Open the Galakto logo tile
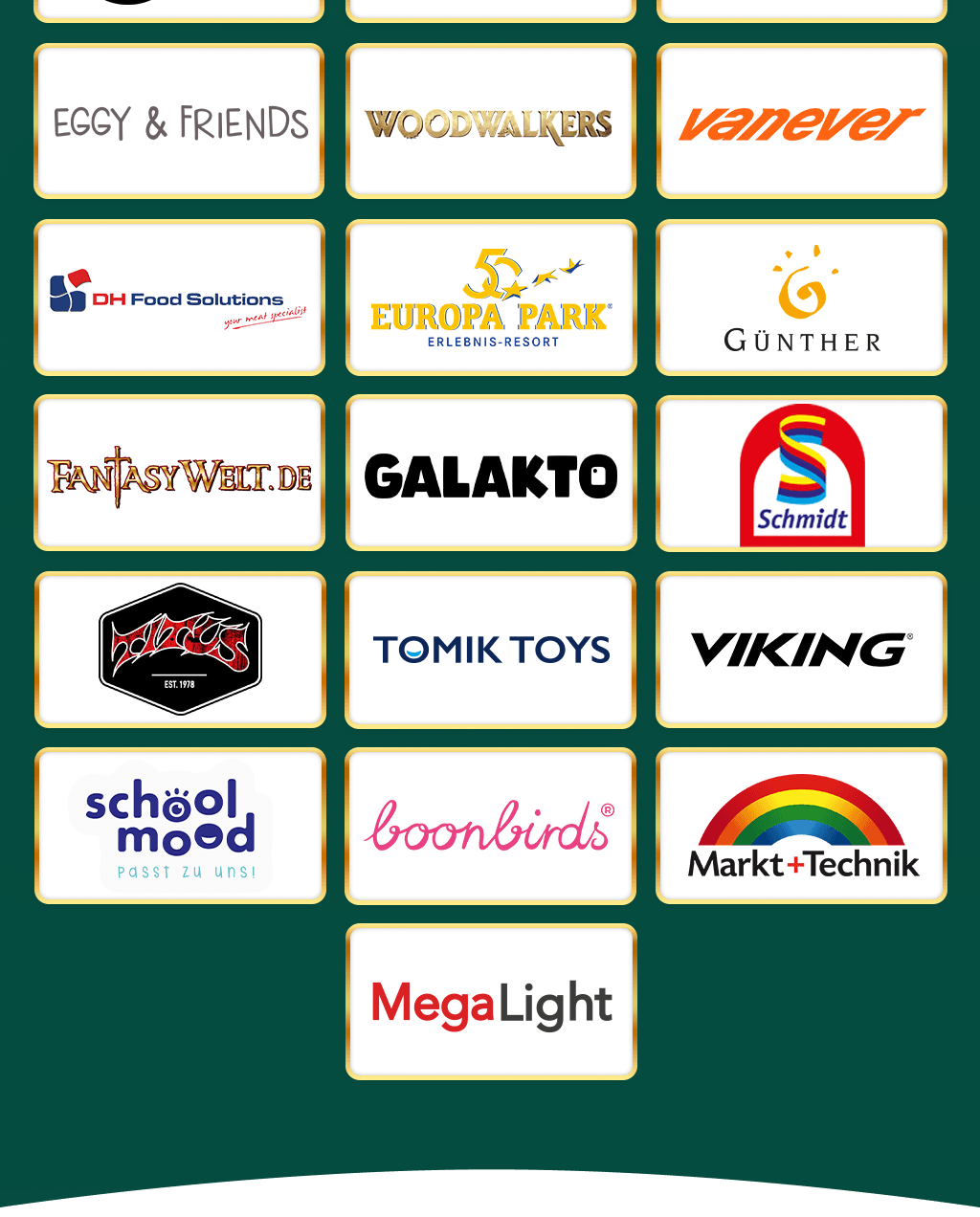This screenshot has height=1217, width=980. coord(490,474)
